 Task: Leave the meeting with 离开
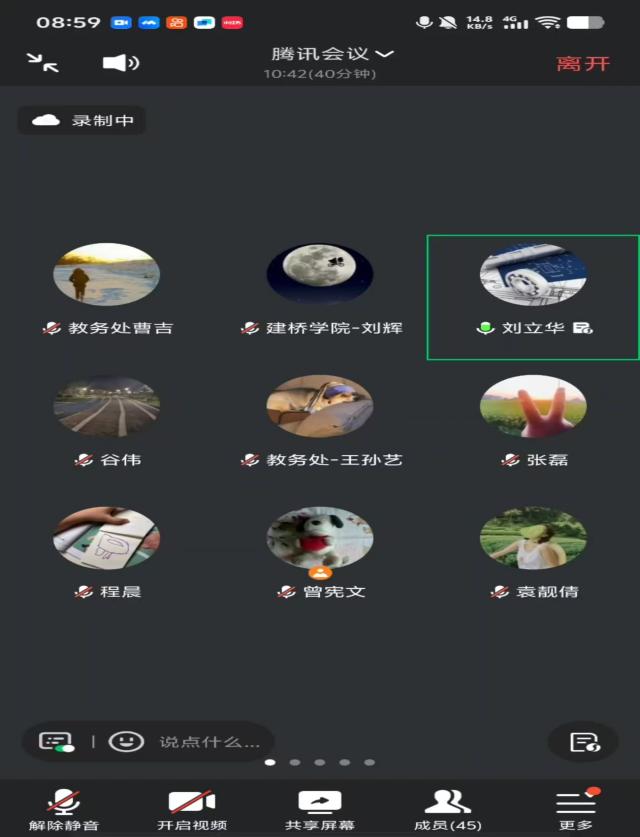(583, 64)
